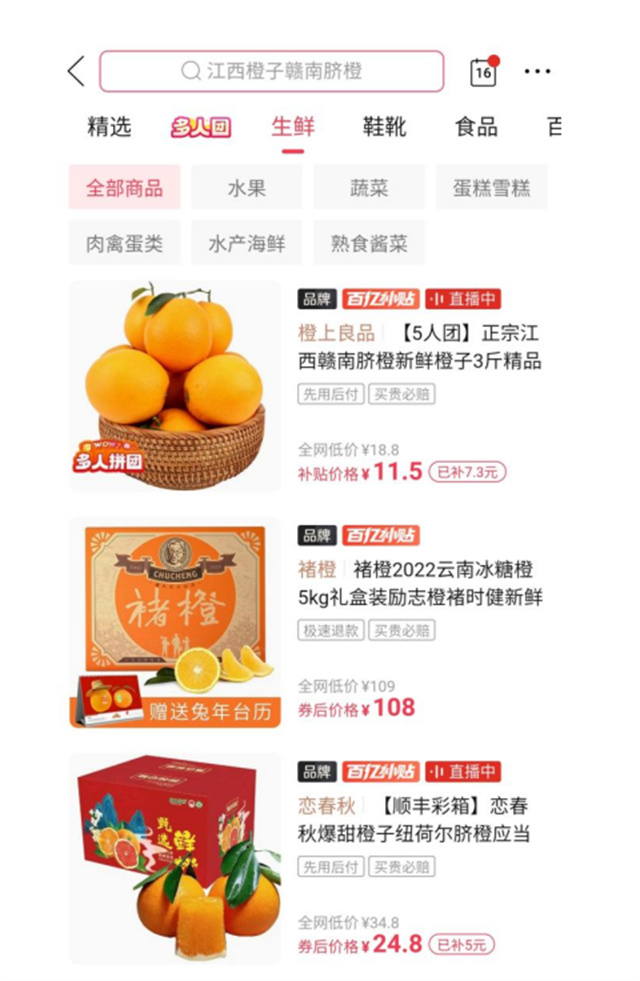Switch to the 精选 tab
Image resolution: width=640 pixels, height=981 pixels.
109,127
